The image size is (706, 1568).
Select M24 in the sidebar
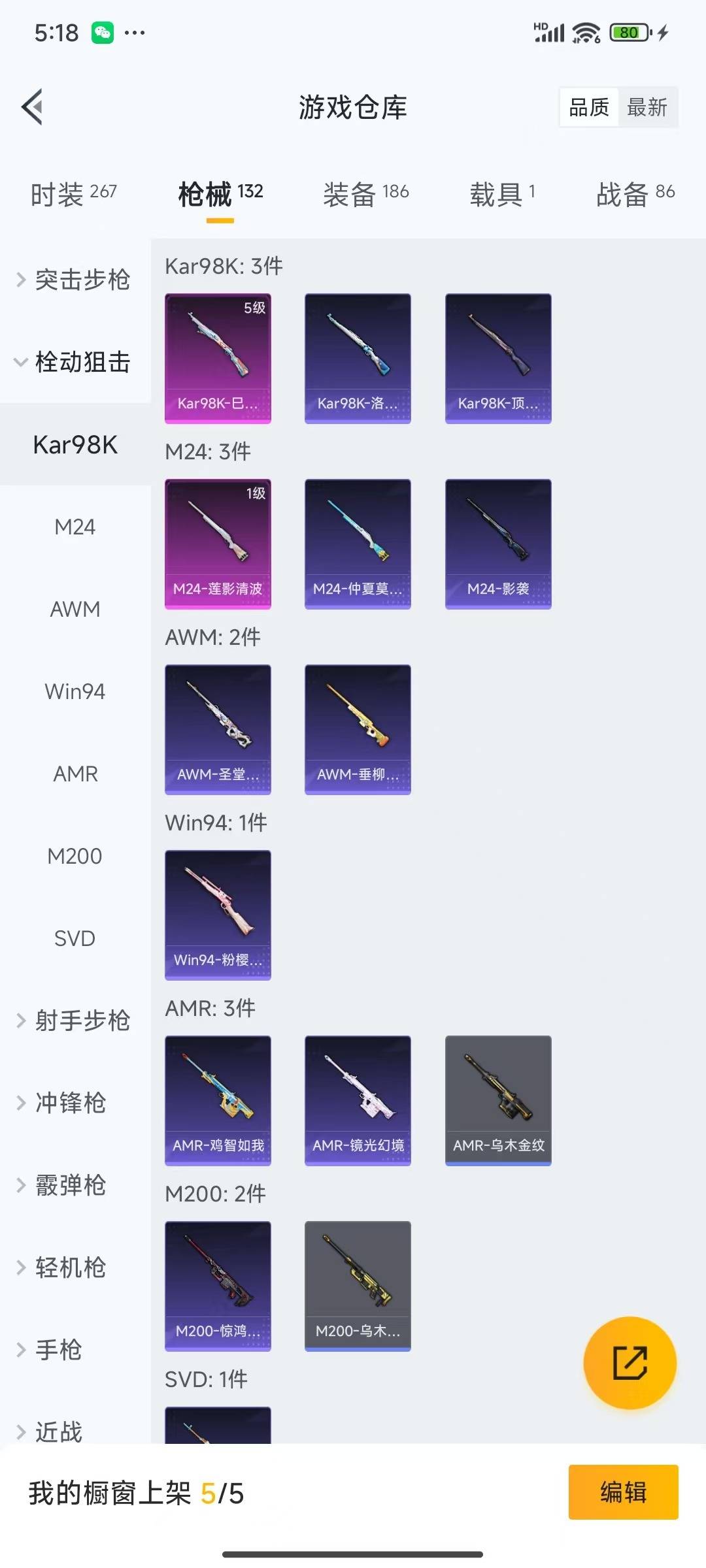(75, 527)
